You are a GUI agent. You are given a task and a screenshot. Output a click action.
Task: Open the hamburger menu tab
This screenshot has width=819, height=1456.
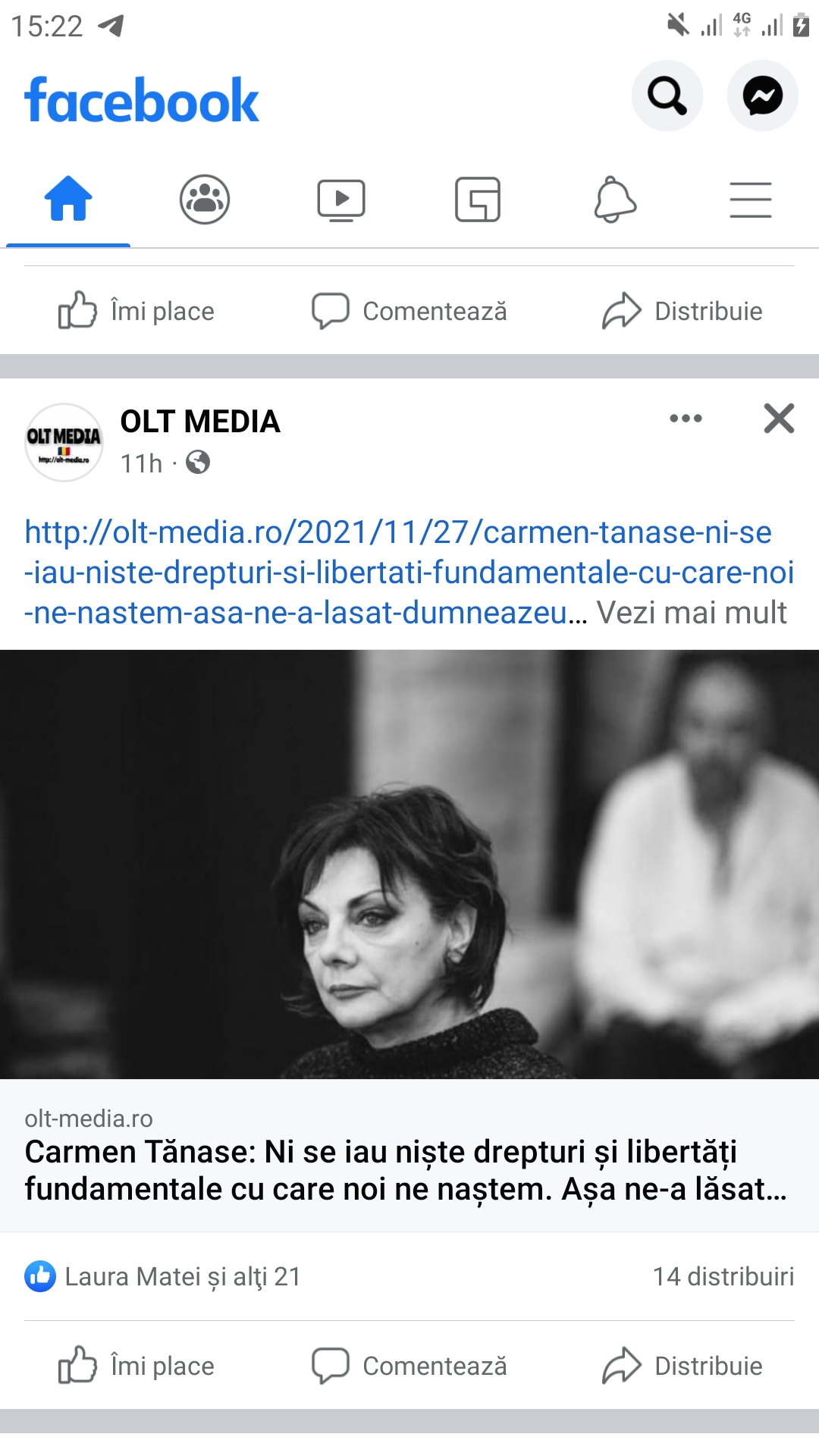[x=750, y=199]
